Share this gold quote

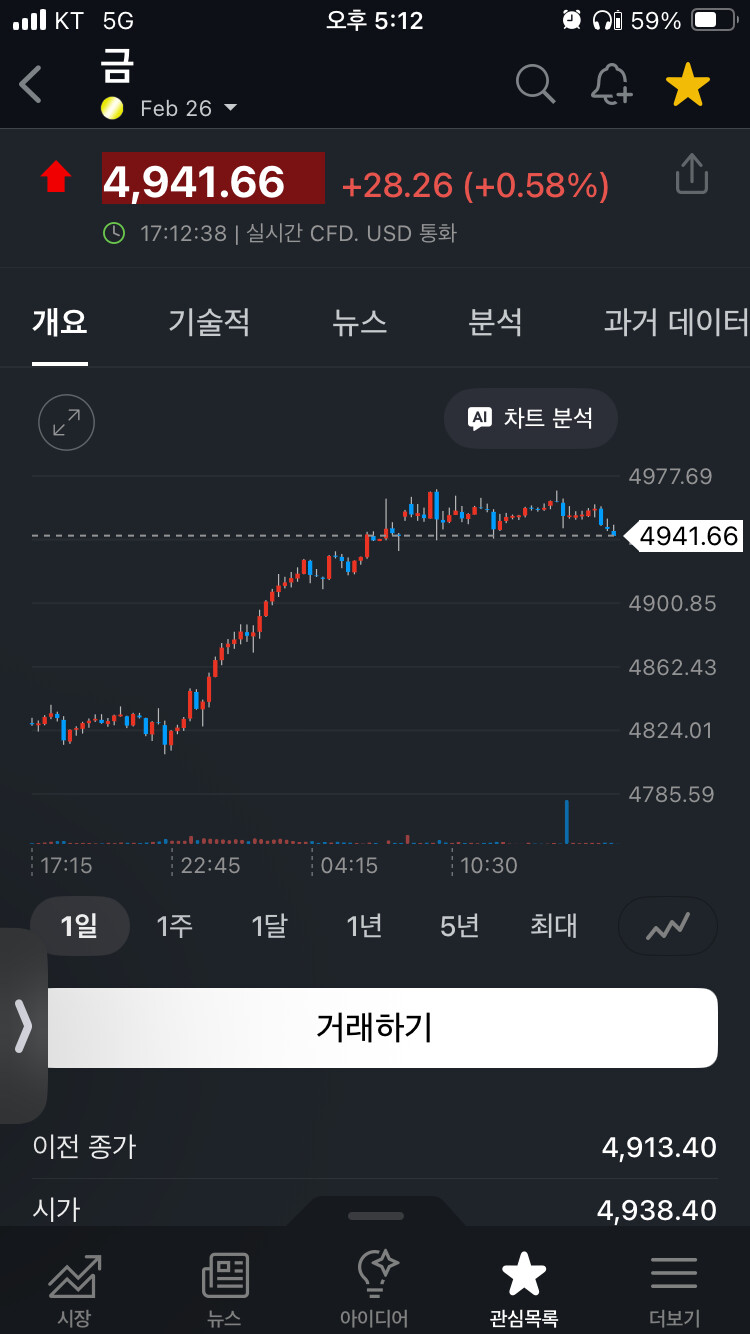pos(692,174)
